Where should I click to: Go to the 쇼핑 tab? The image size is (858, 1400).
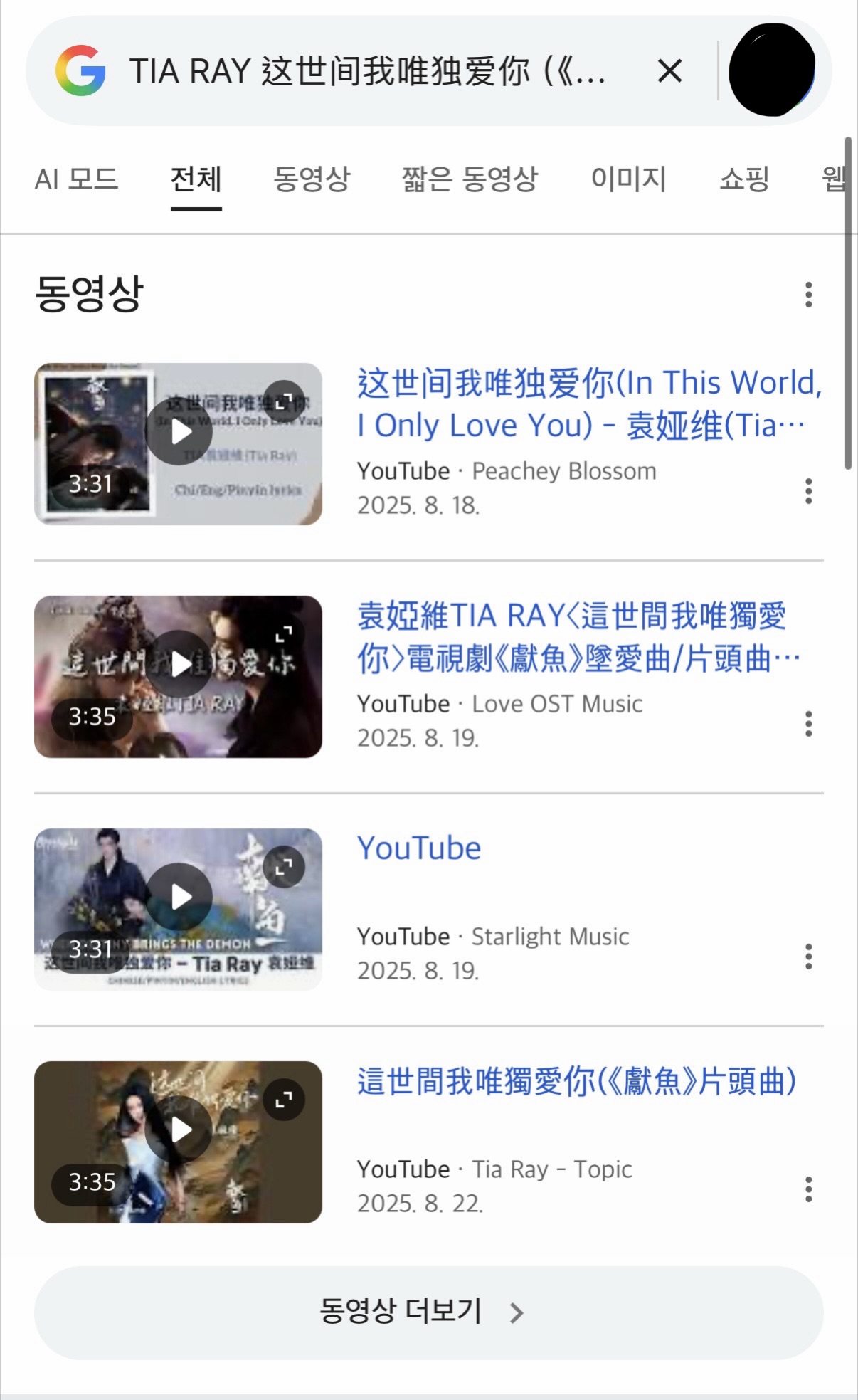(x=744, y=179)
